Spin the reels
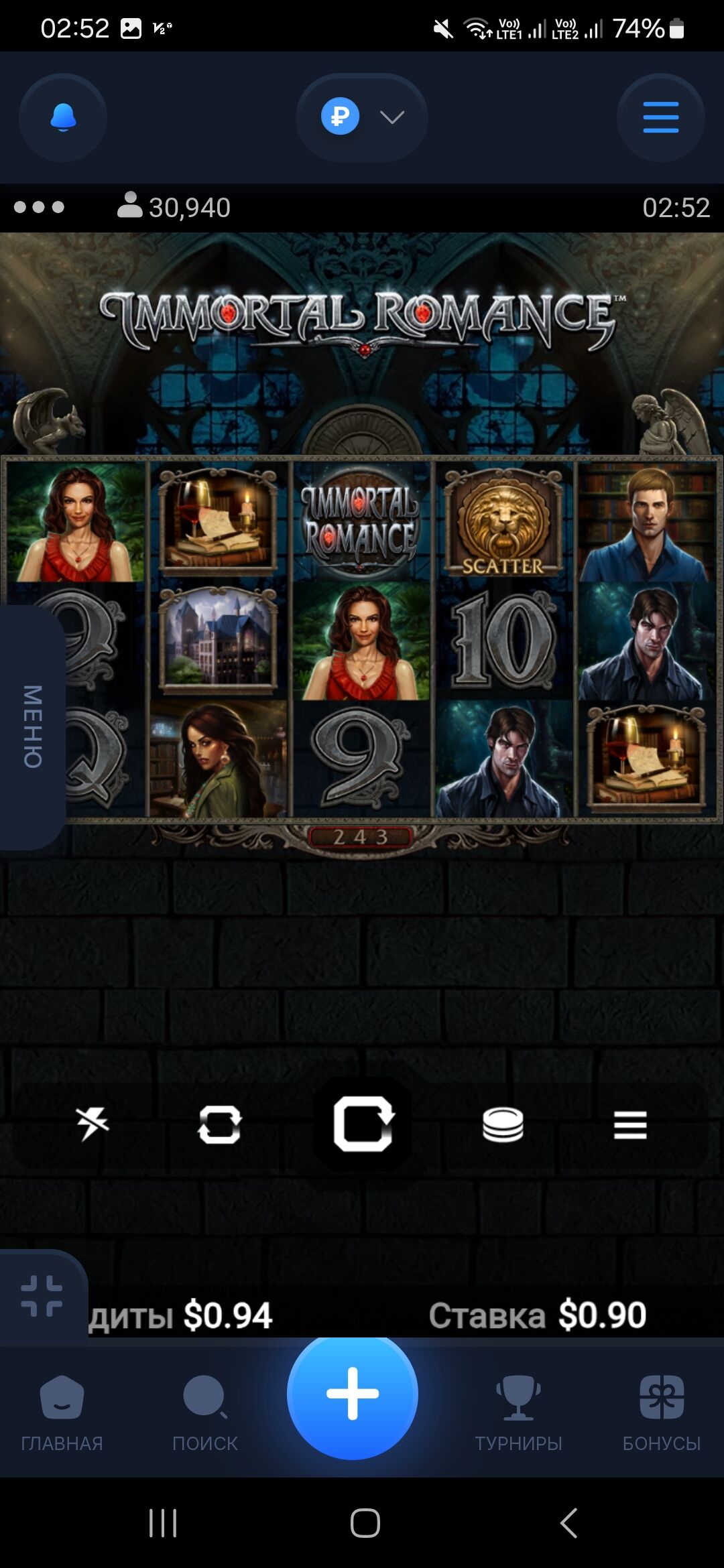The image size is (724, 1568). (x=363, y=1124)
